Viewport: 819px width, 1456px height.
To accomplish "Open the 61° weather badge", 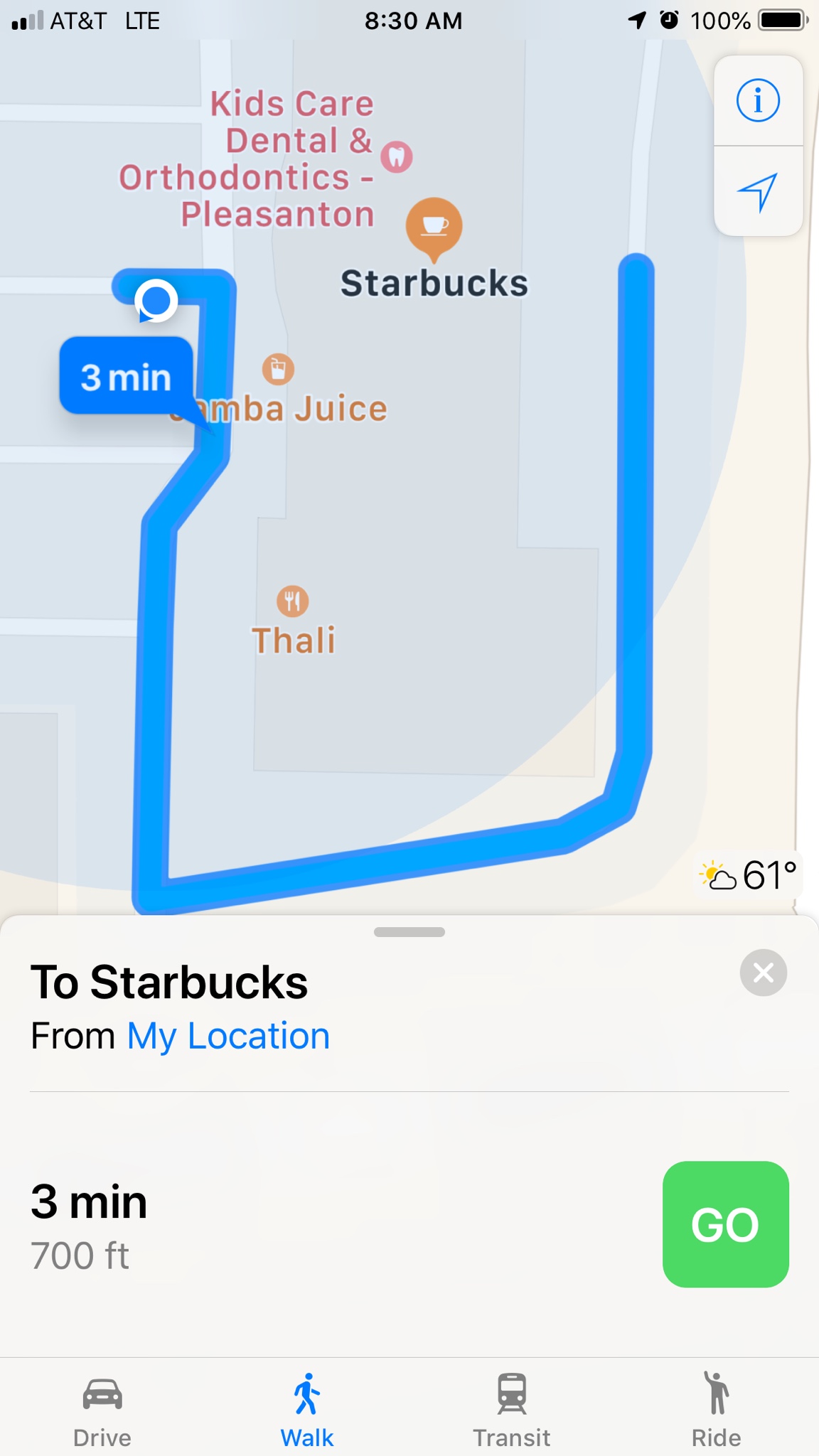I will (x=748, y=875).
